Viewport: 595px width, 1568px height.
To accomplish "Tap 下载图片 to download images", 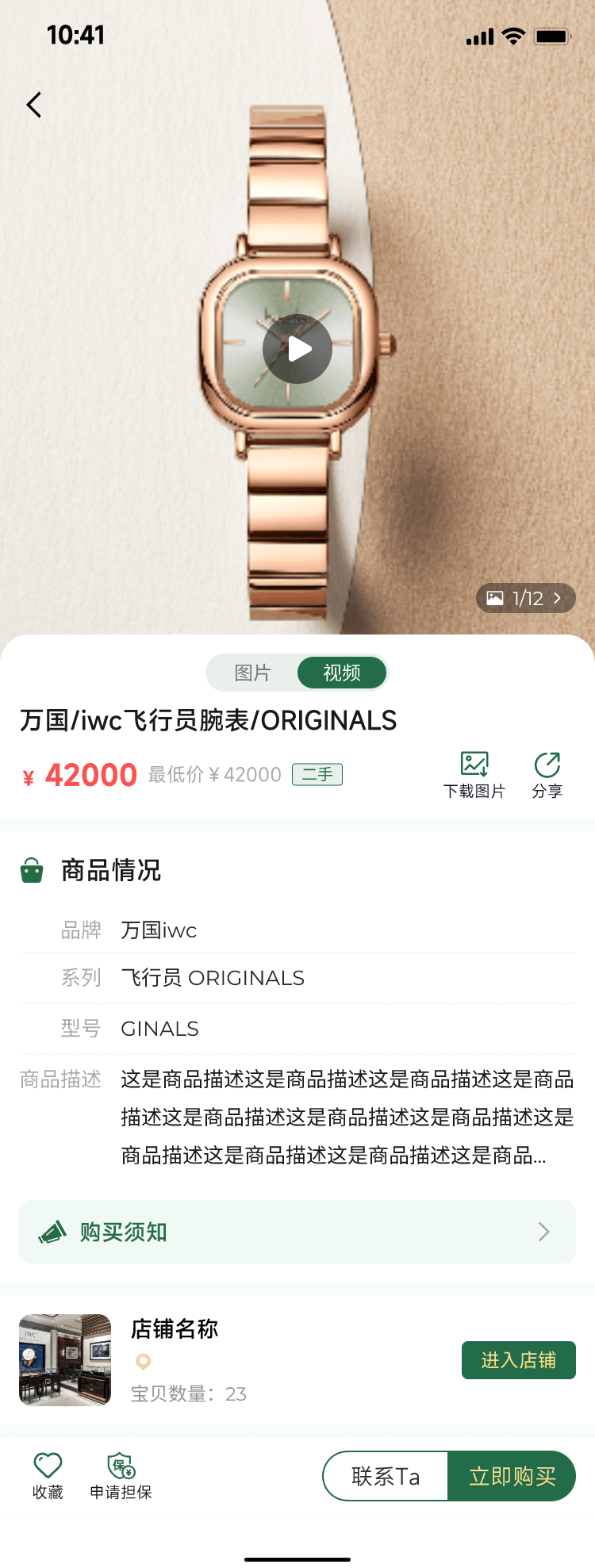I will click(474, 774).
